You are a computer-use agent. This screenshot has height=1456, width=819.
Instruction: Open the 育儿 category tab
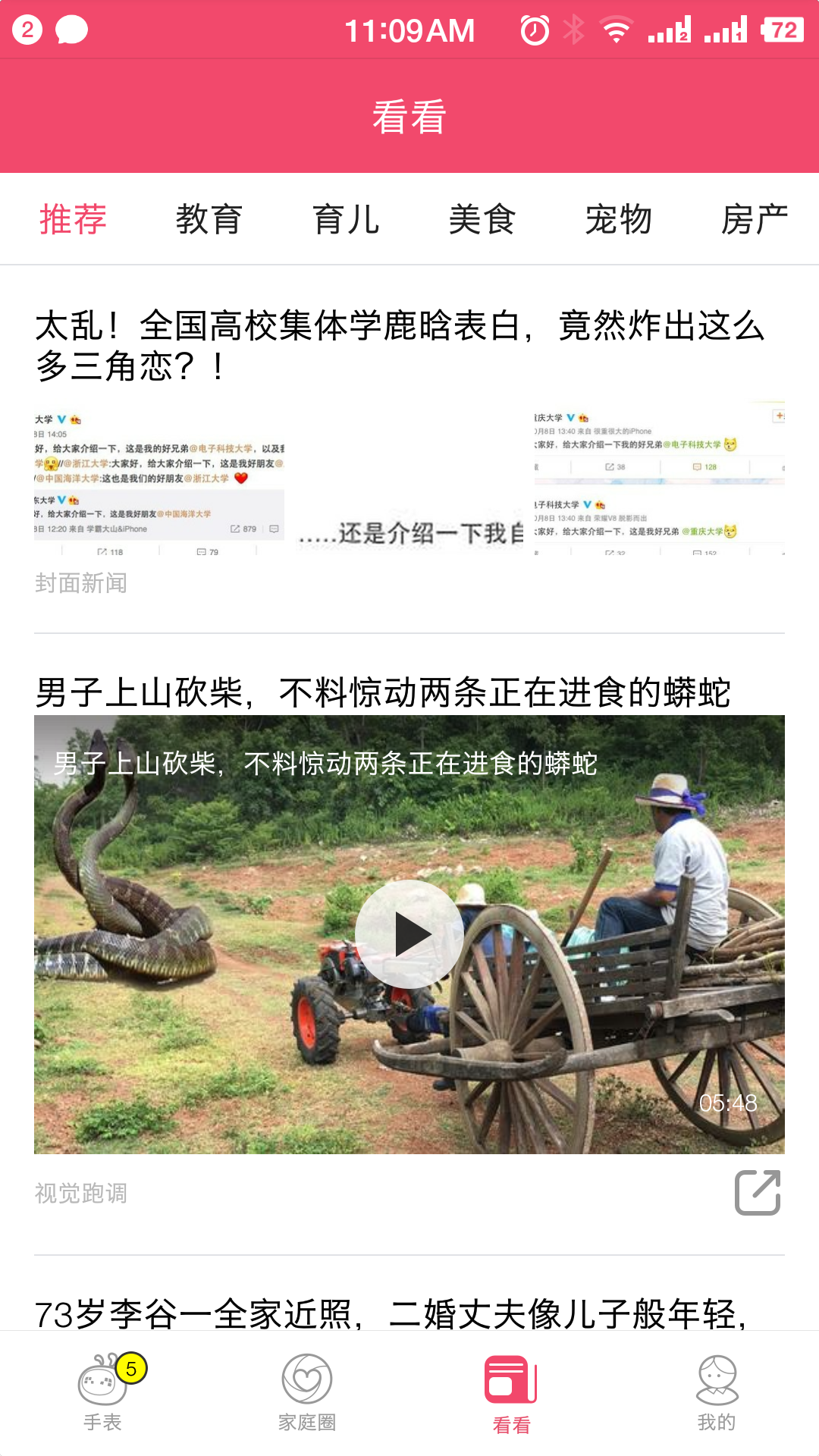point(346,220)
